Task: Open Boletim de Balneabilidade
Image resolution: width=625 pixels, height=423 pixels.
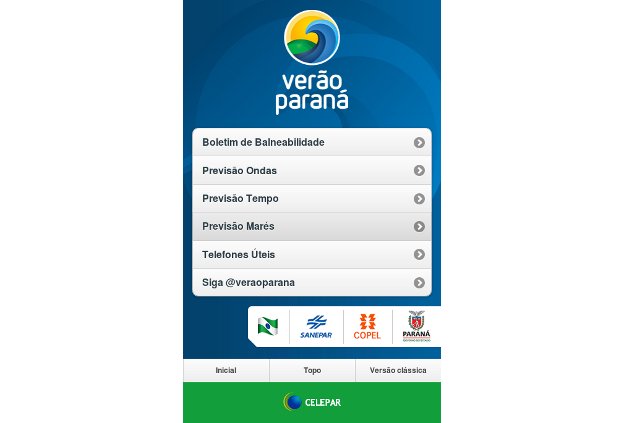Action: click(311, 142)
